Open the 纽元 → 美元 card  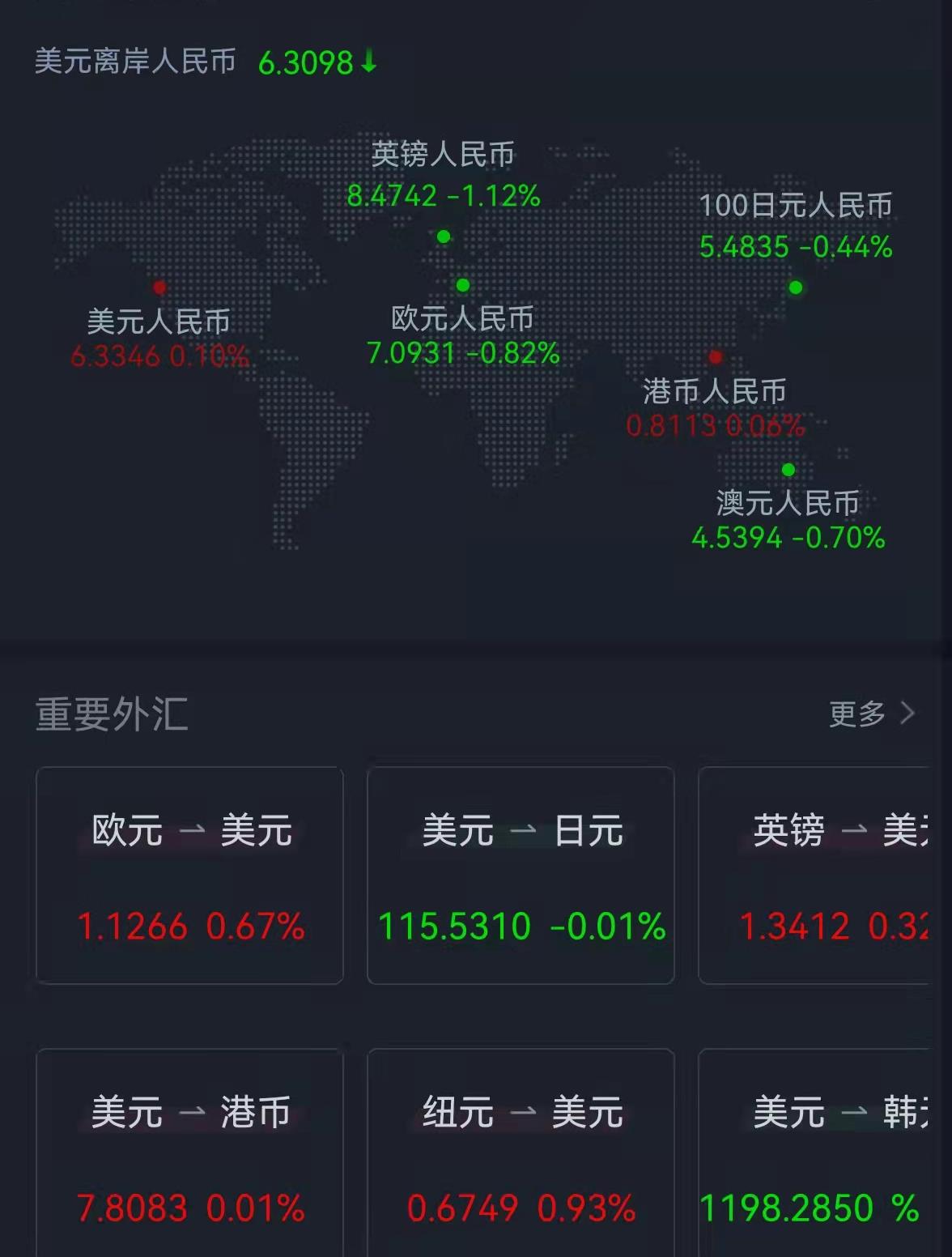[521, 1154]
